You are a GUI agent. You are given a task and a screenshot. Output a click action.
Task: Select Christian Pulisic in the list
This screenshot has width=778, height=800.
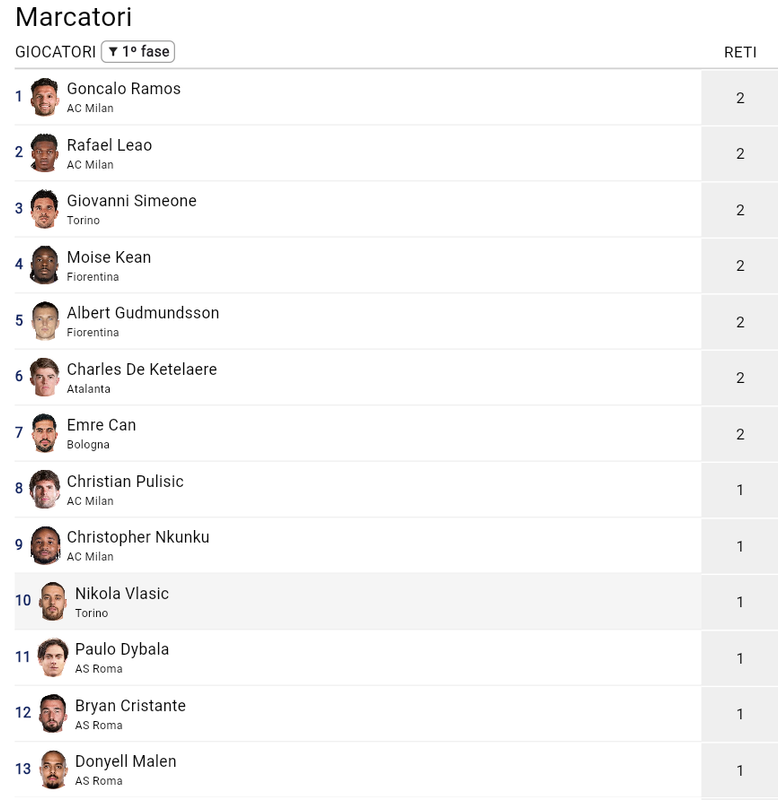(396, 490)
